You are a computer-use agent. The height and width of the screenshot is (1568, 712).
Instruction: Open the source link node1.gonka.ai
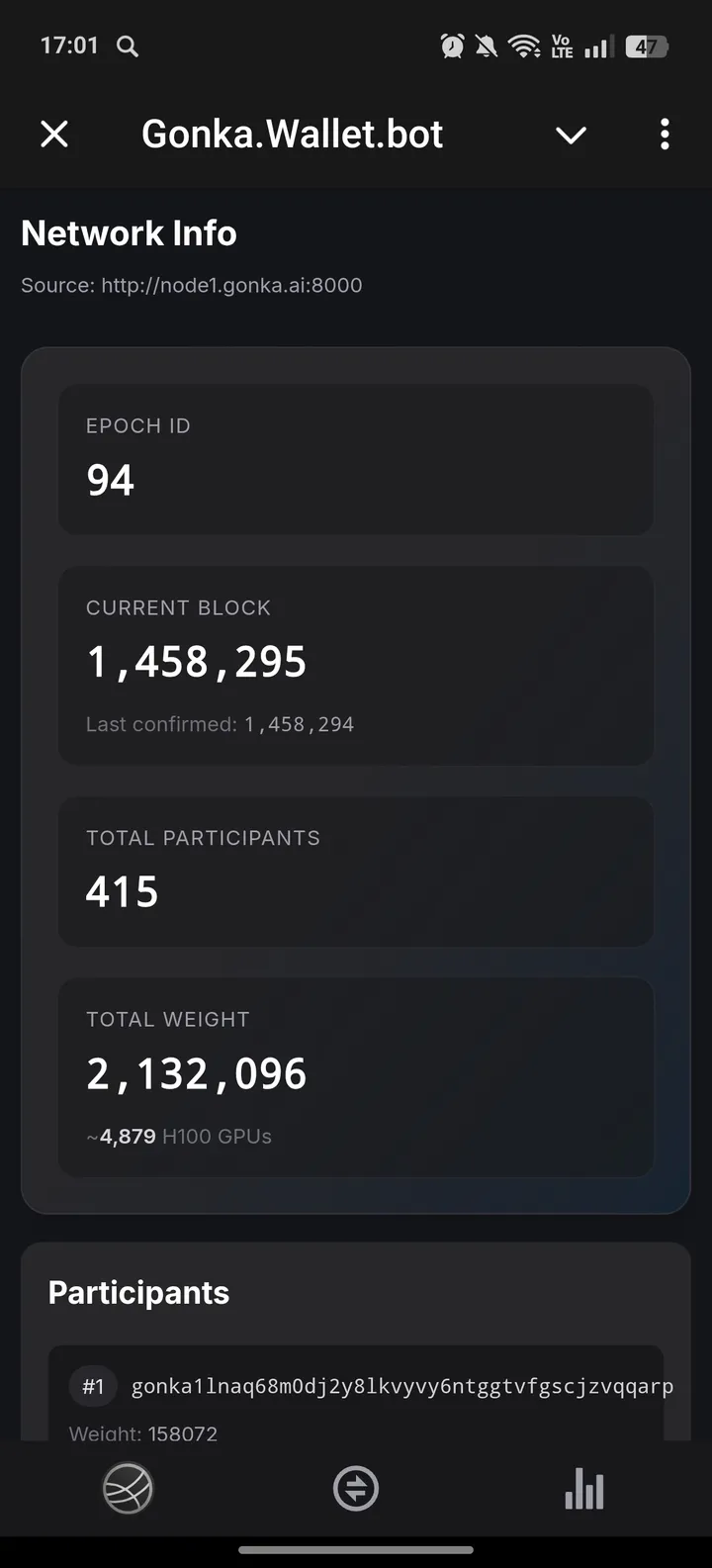pyautogui.click(x=231, y=285)
